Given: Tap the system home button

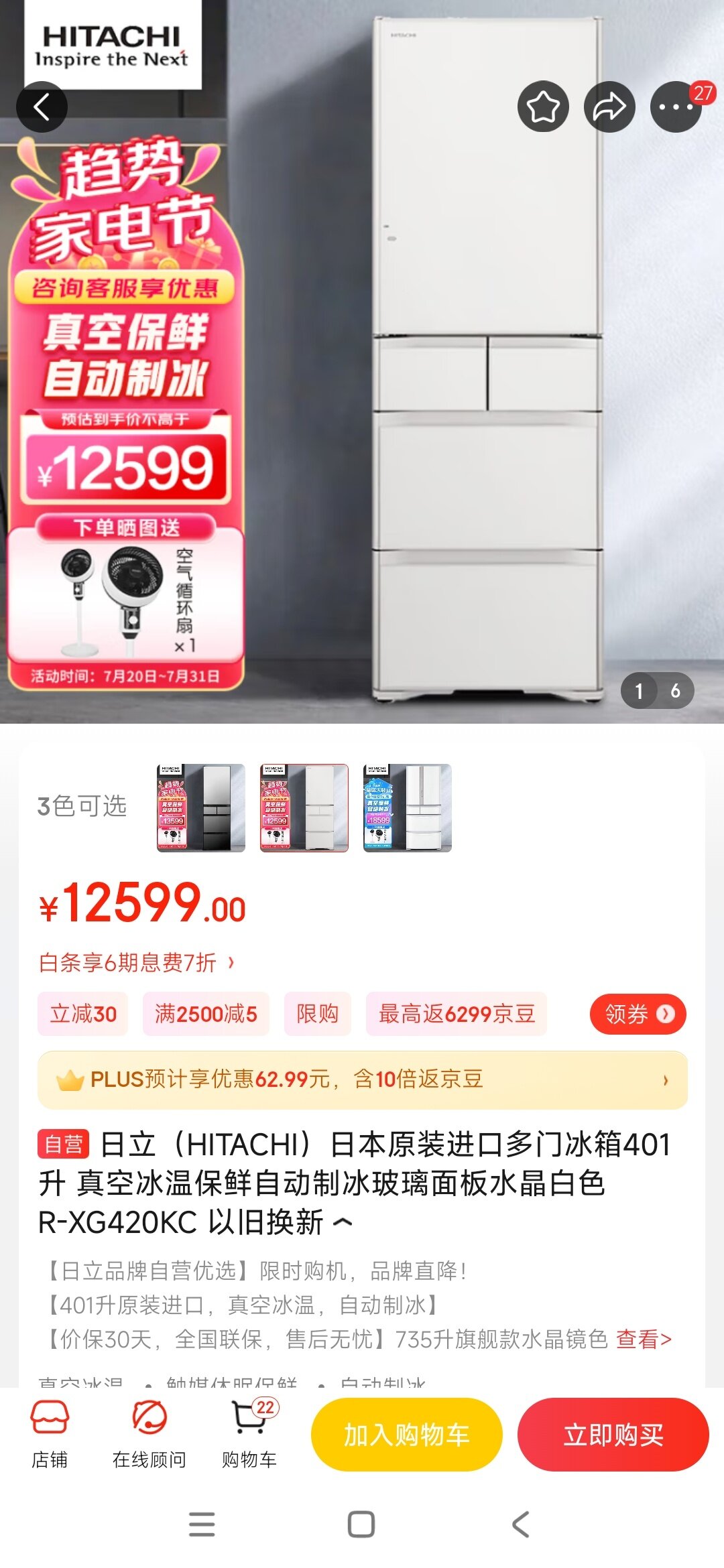Looking at the screenshot, I should (361, 1524).
